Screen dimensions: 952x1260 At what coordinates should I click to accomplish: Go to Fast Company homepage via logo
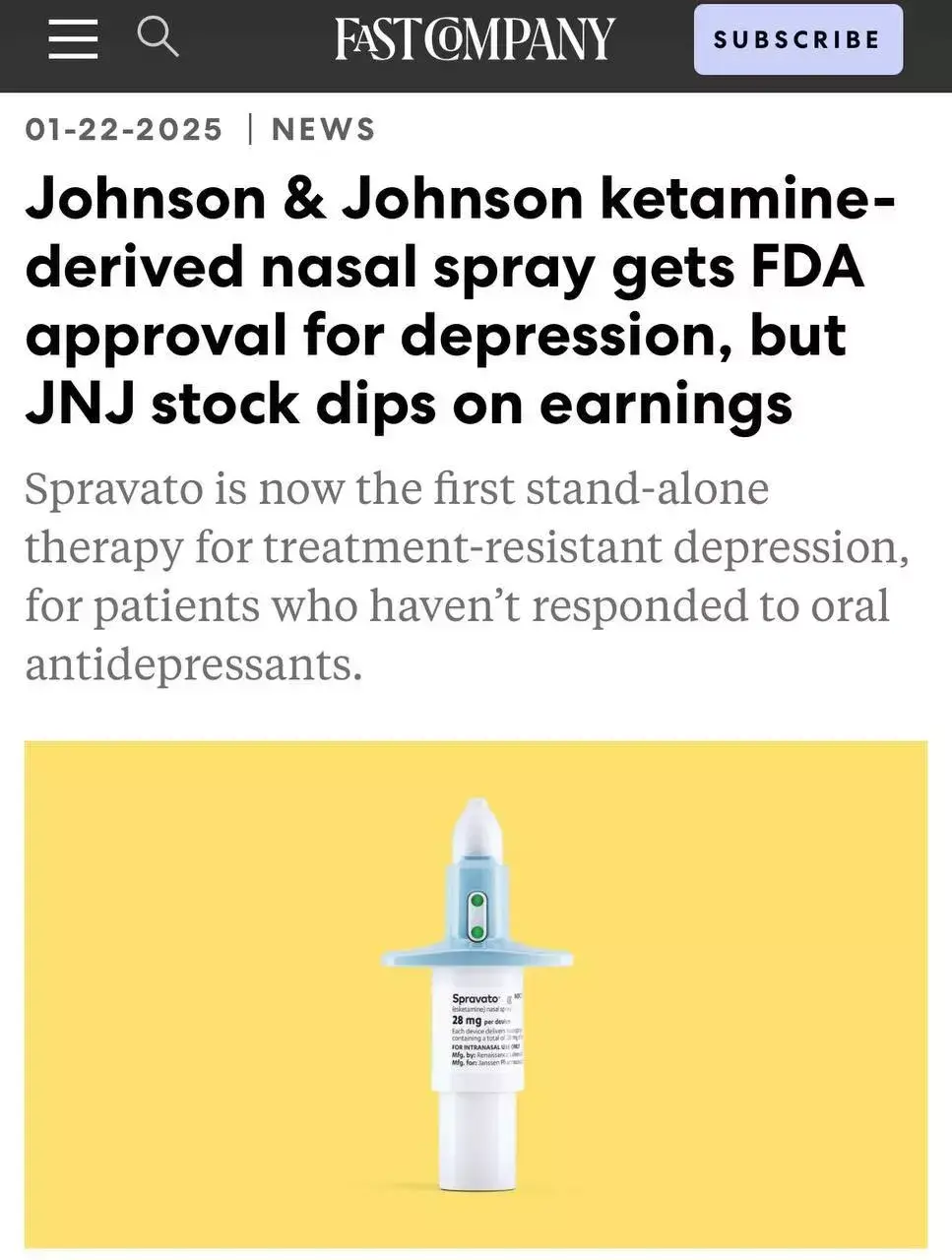tap(475, 40)
